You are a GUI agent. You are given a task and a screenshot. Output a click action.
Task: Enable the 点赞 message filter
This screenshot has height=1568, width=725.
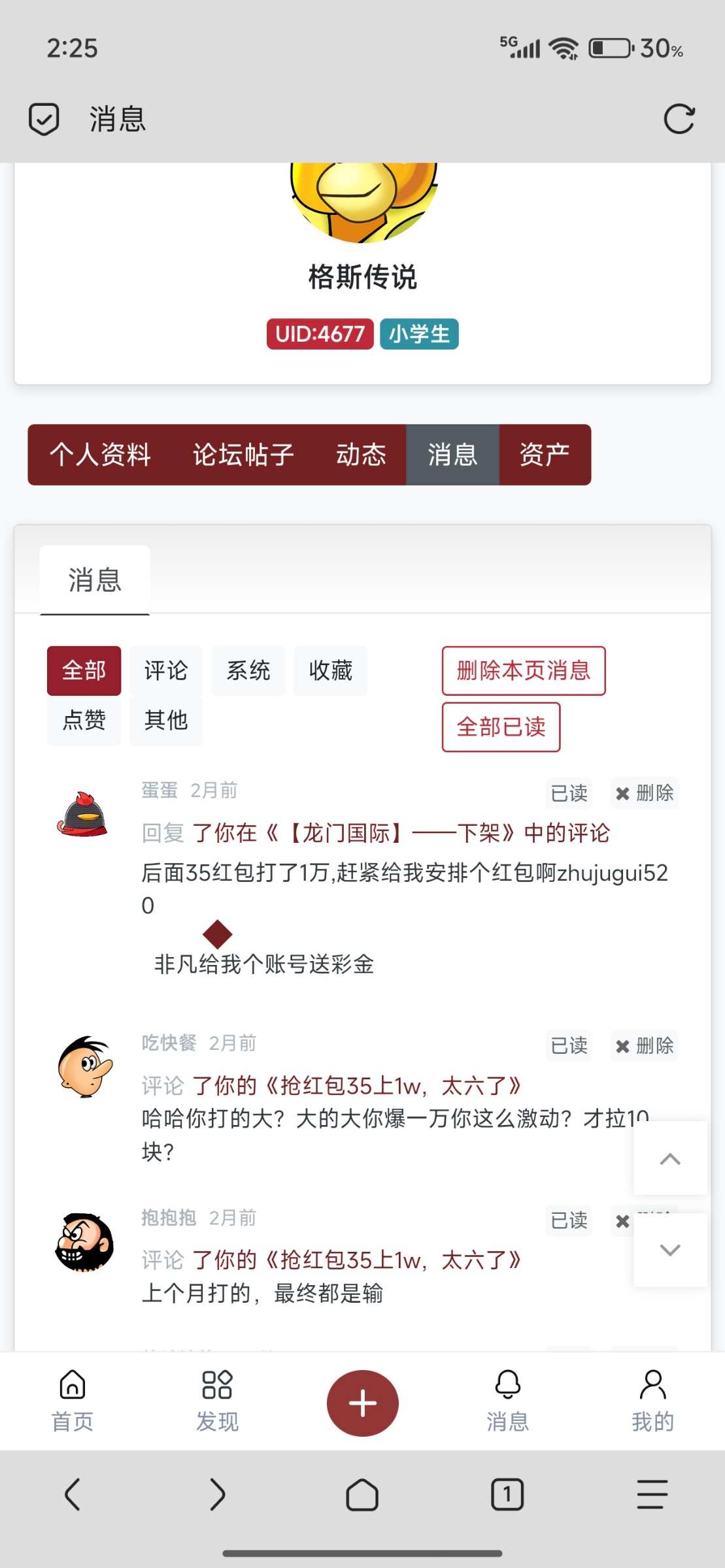[x=84, y=721]
